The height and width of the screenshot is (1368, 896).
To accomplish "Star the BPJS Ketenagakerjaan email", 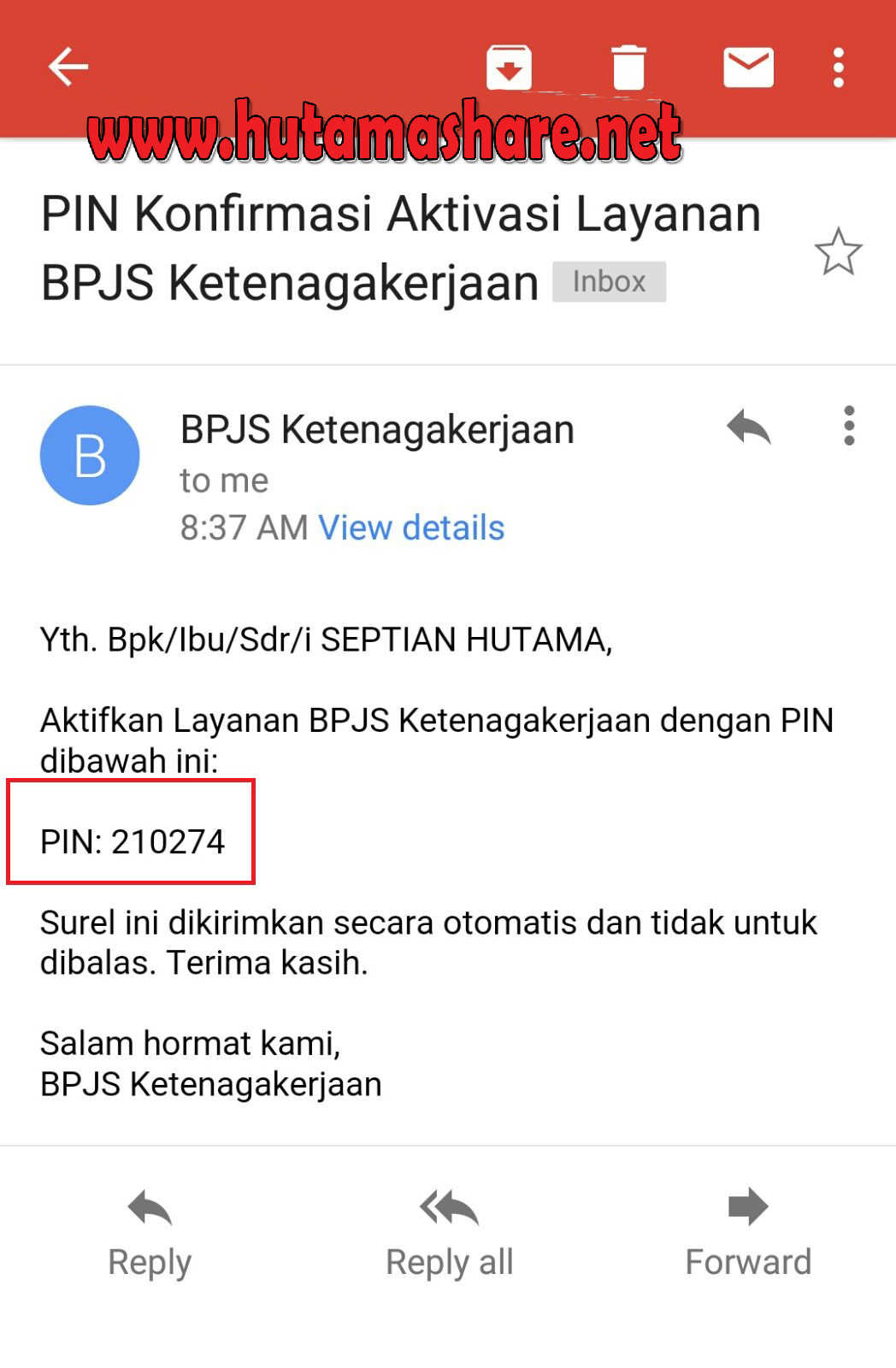I will click(838, 251).
